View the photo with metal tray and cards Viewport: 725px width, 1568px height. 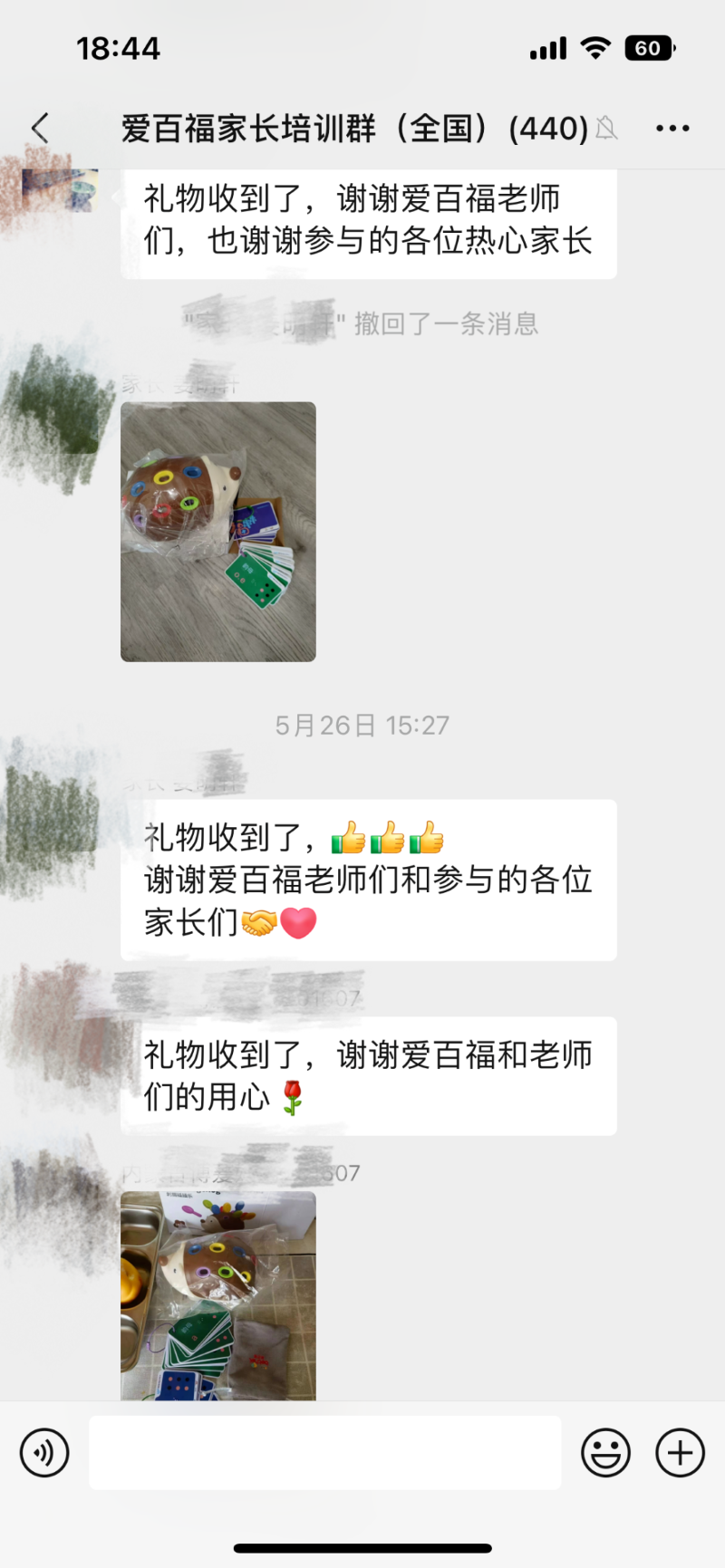pos(218,1295)
